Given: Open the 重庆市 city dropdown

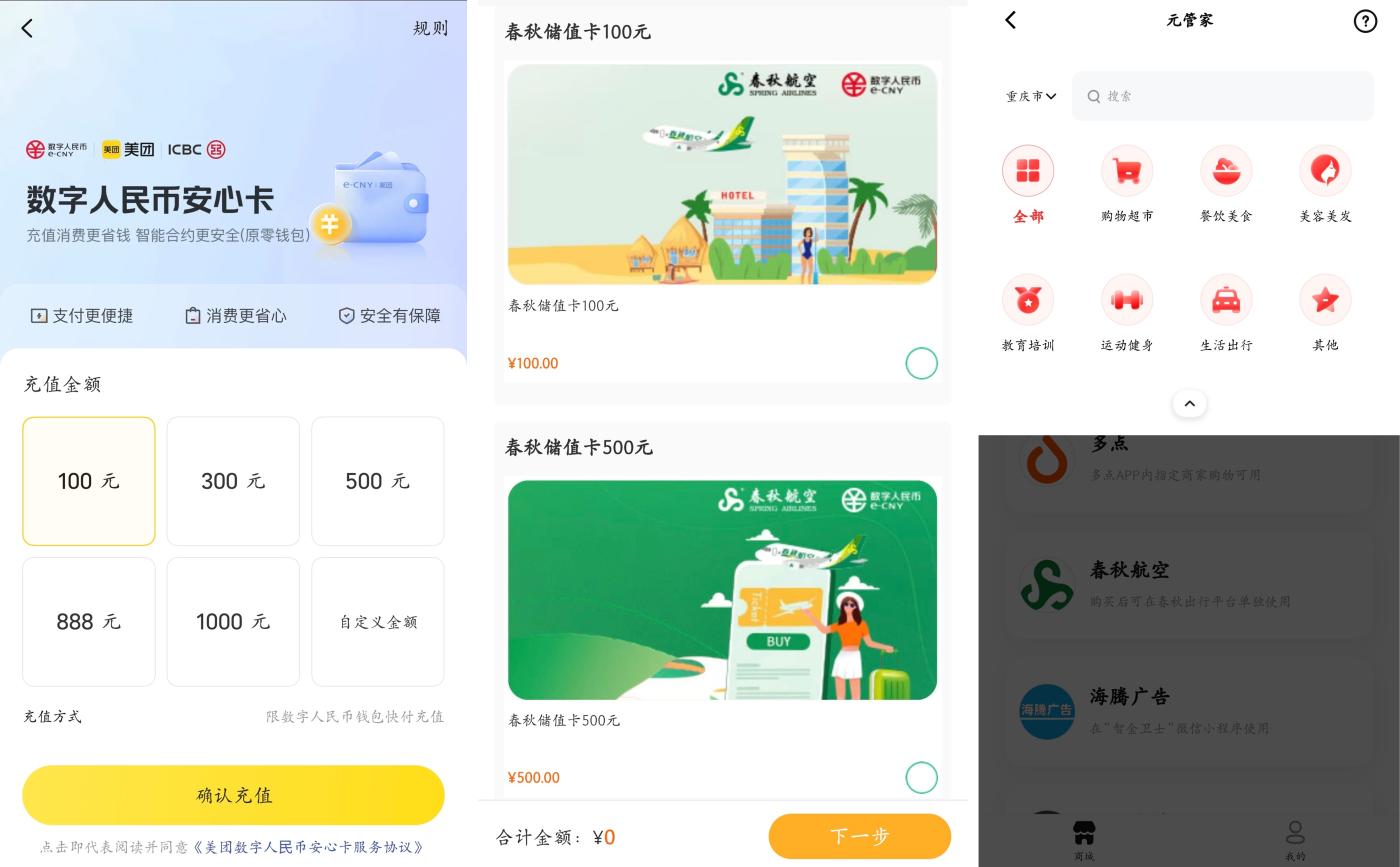Looking at the screenshot, I should tap(1031, 96).
